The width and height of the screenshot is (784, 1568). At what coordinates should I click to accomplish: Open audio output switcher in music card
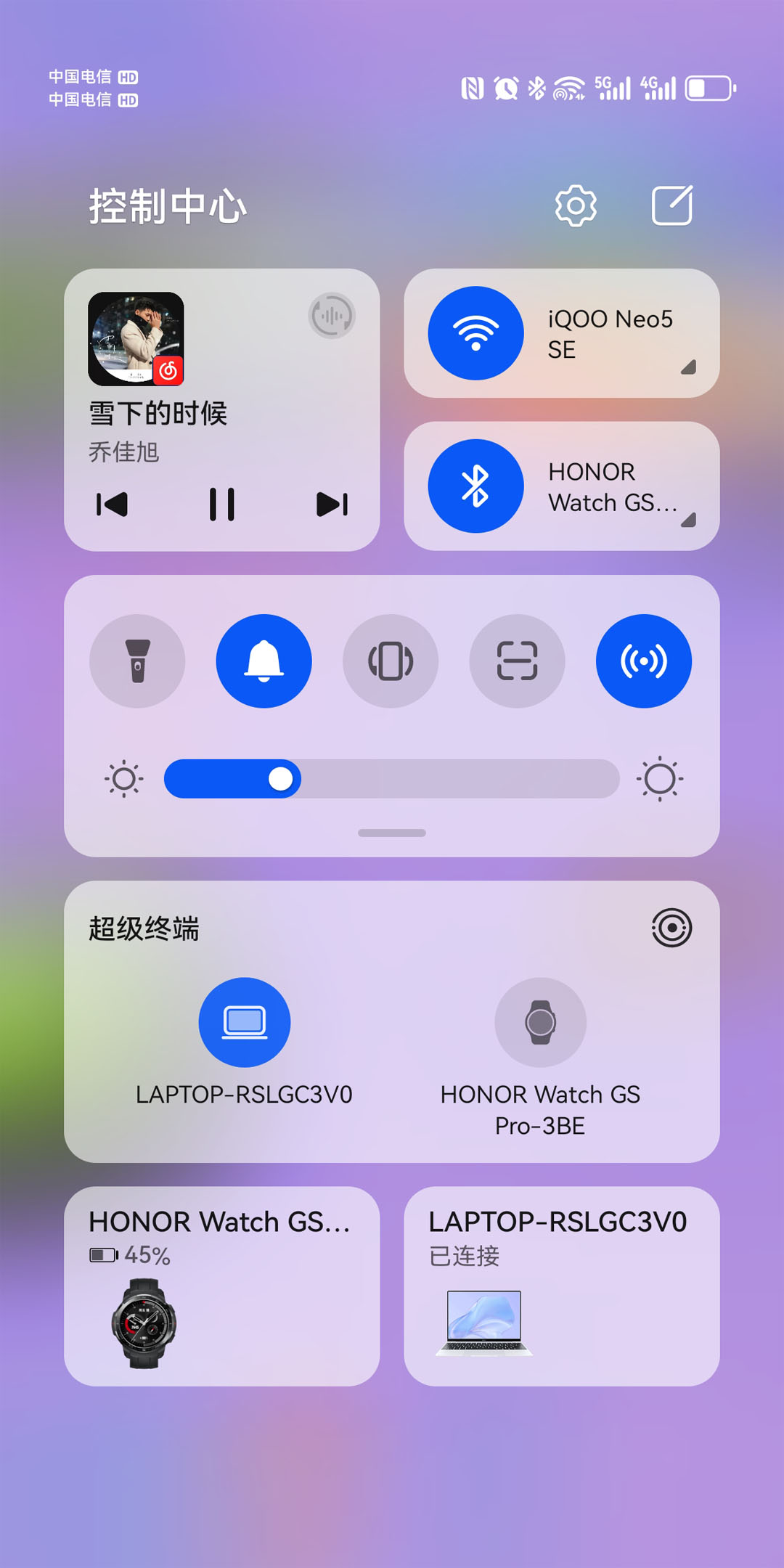[x=332, y=316]
